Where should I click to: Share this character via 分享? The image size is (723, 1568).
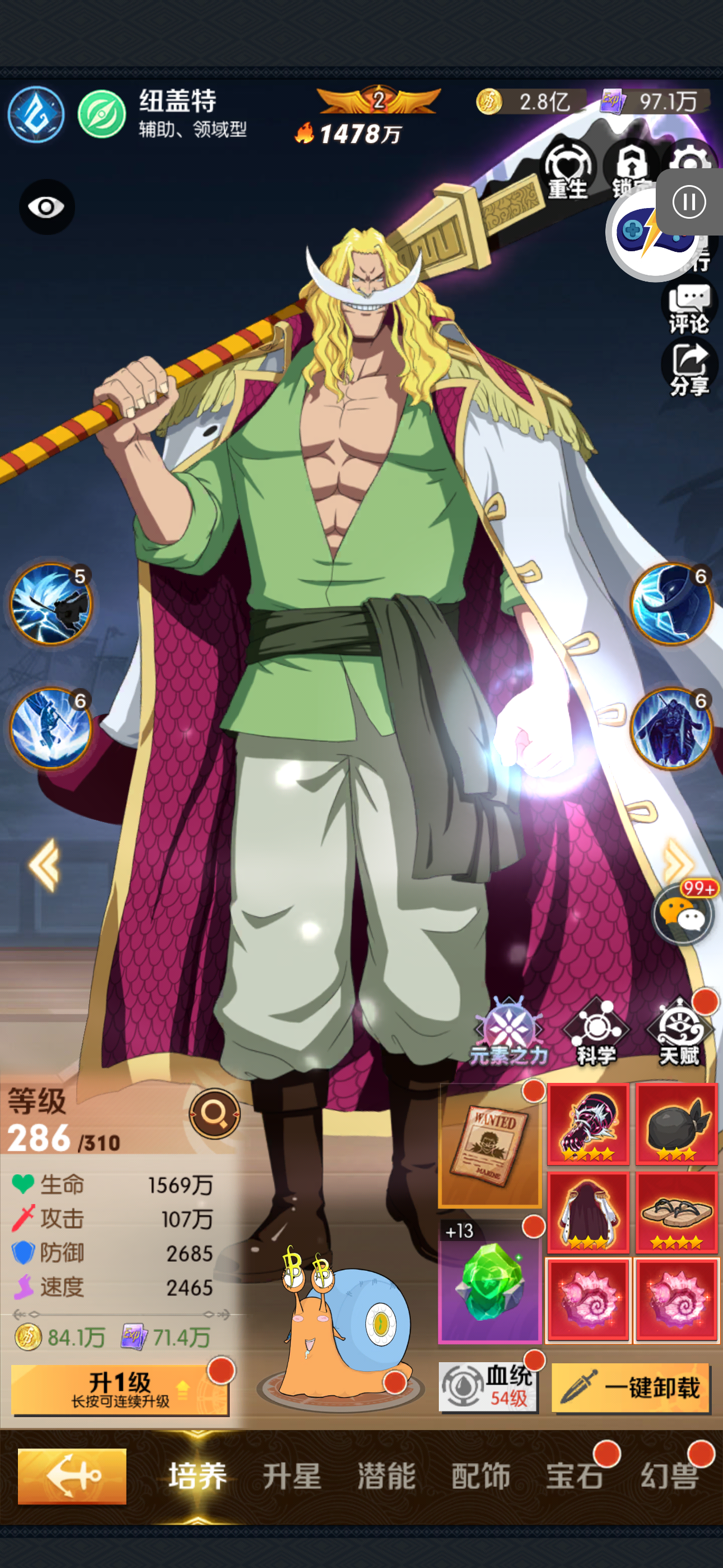pyautogui.click(x=688, y=368)
